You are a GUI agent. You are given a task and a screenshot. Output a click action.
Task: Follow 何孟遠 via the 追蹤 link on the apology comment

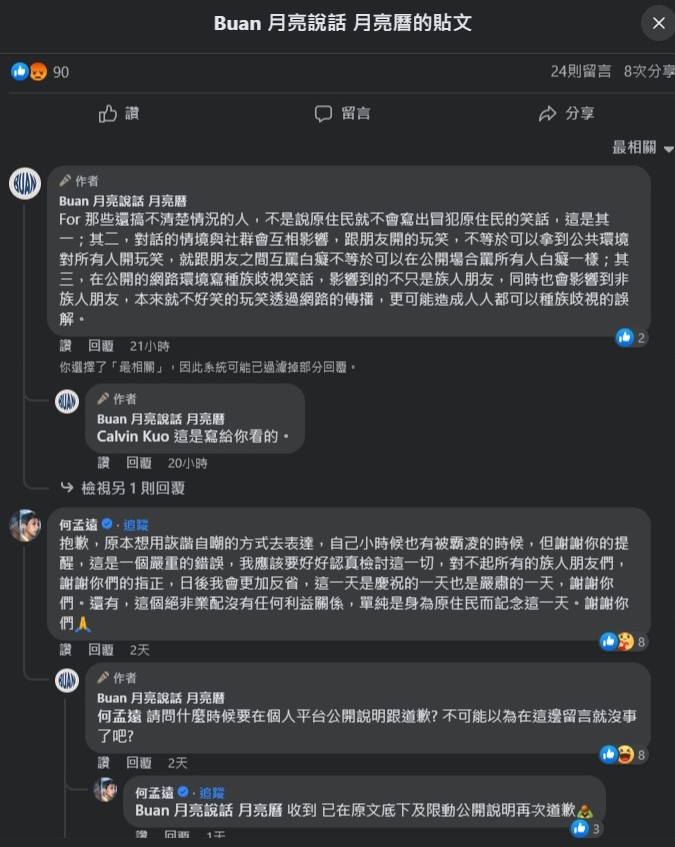click(135, 524)
